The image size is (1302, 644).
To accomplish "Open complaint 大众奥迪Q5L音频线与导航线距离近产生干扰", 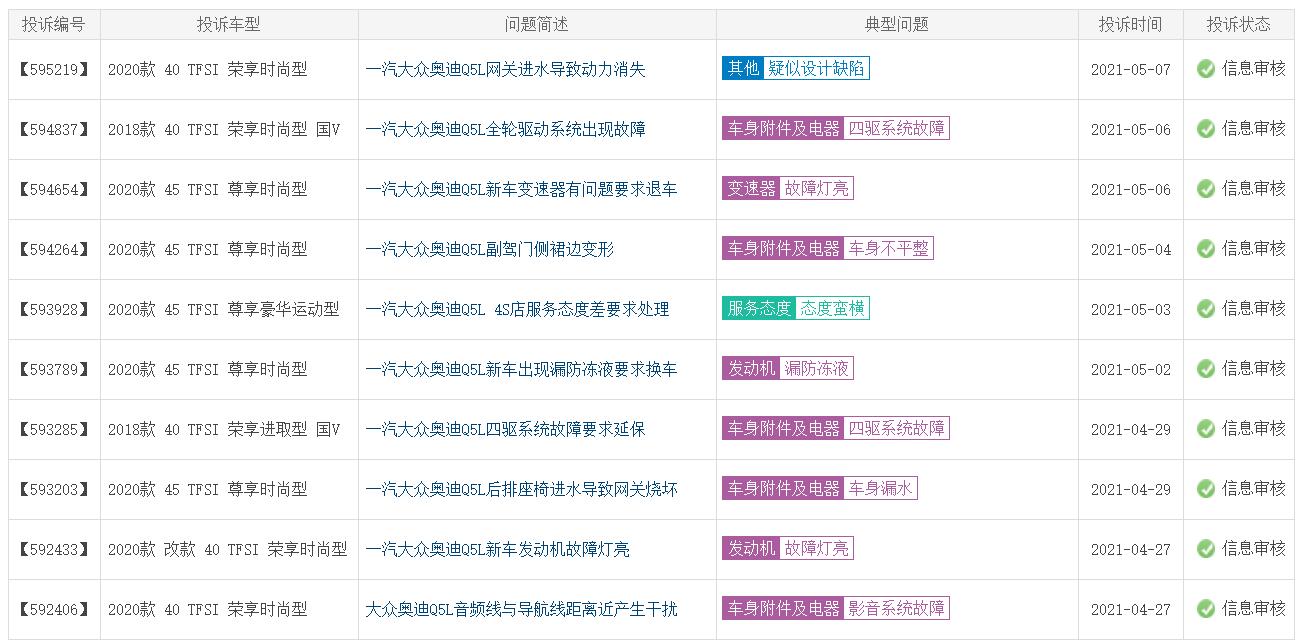I will coord(521,609).
